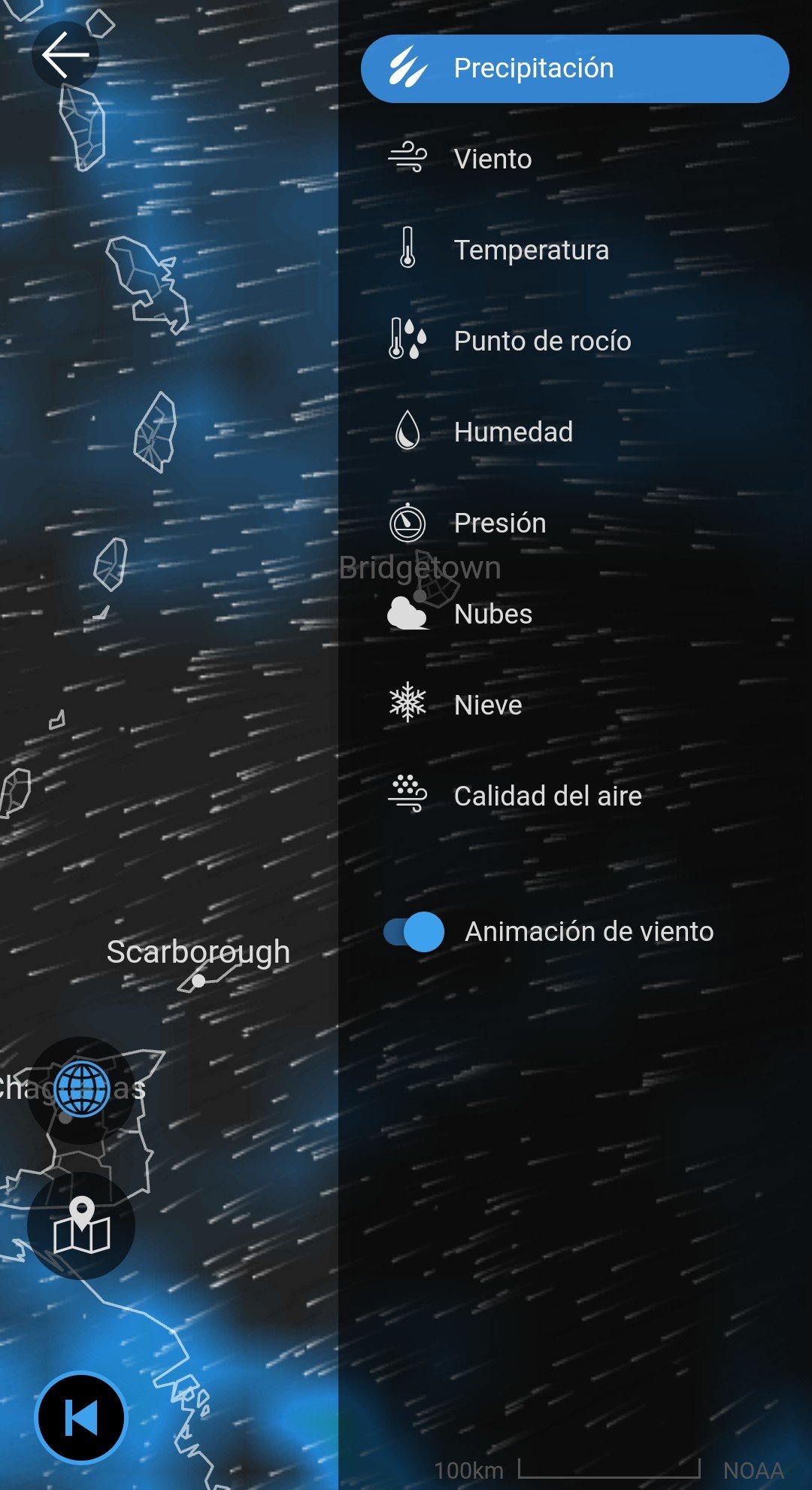This screenshot has height=1490, width=812.
Task: Disable Animación de viento switch
Action: click(414, 932)
